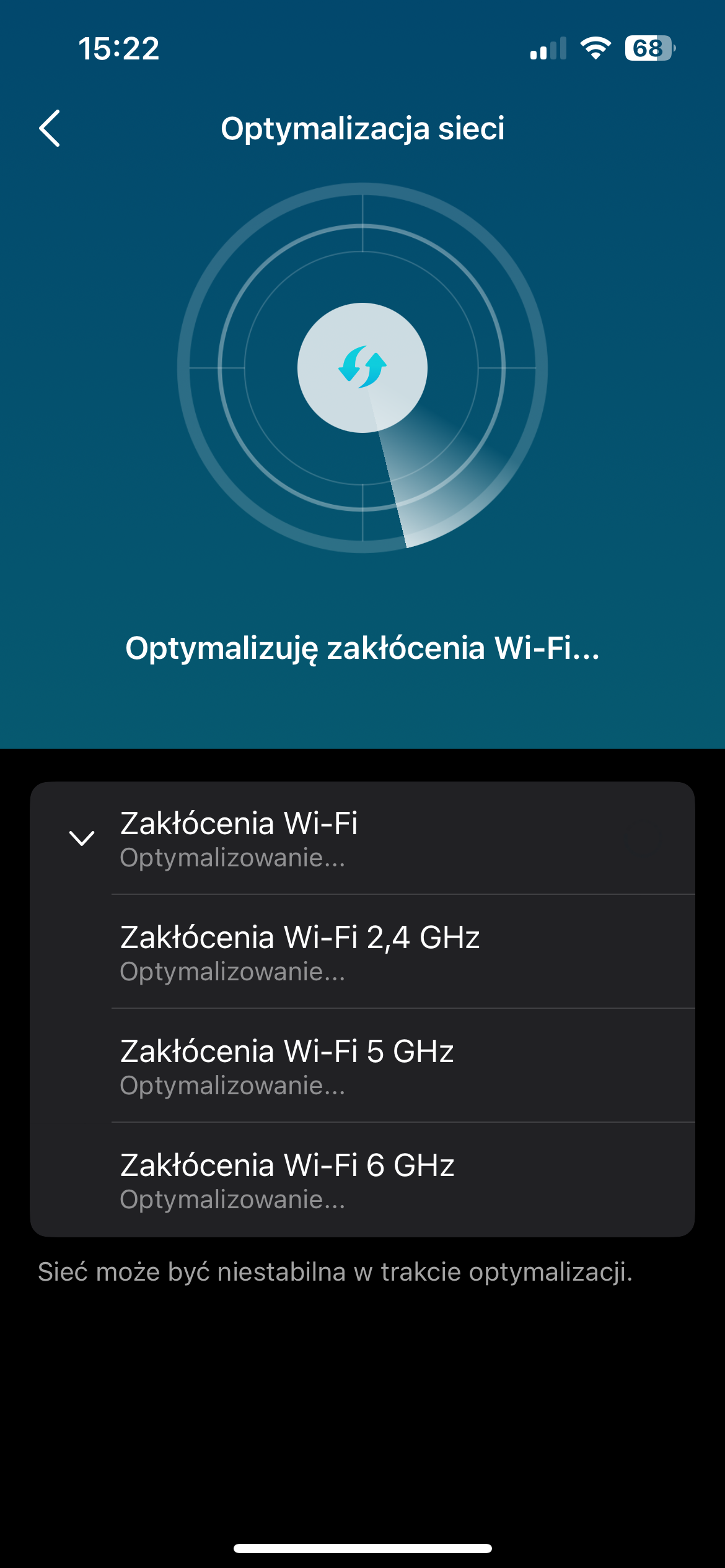Collapse the Zakłócenia Wi-Fi section
The width and height of the screenshot is (725, 1568).
[x=81, y=838]
